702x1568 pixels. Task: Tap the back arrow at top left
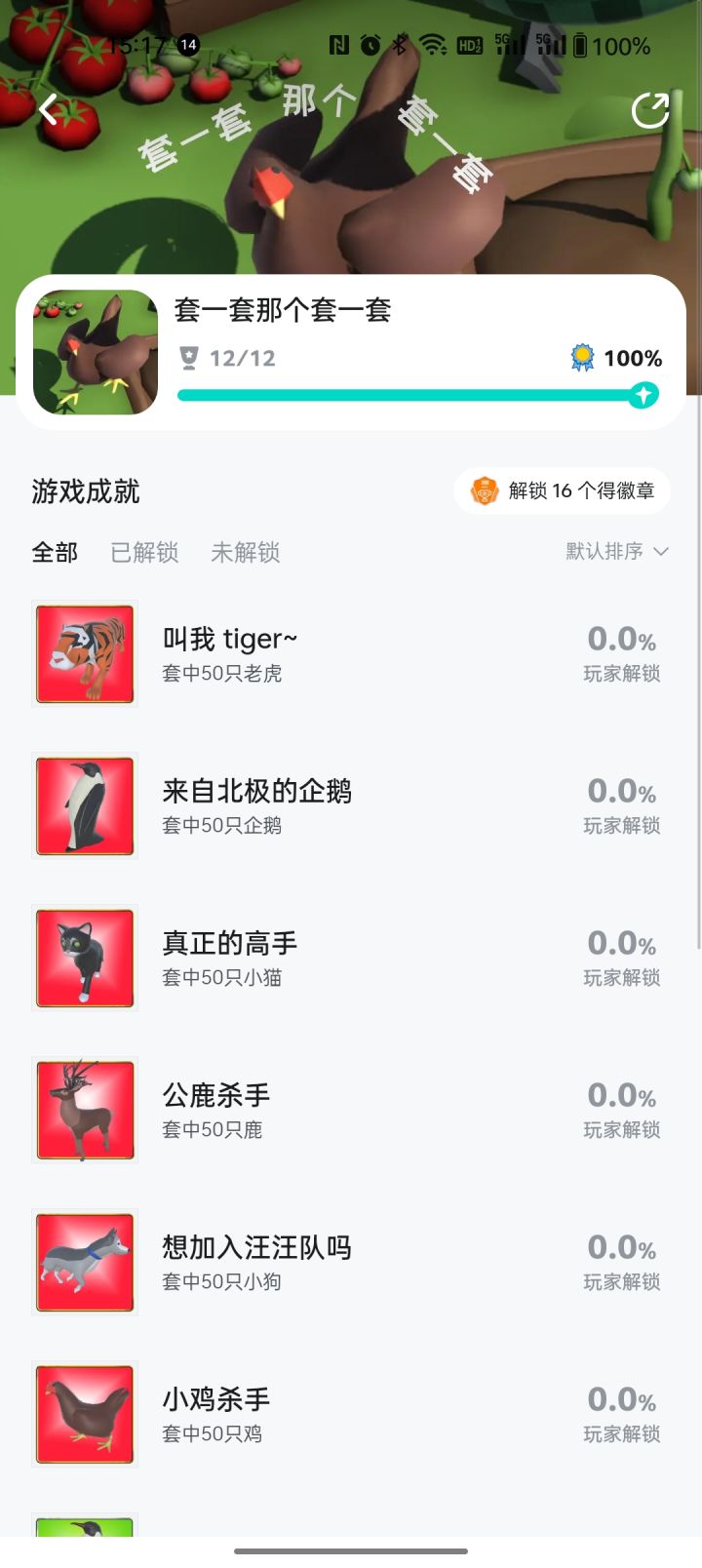coord(46,109)
